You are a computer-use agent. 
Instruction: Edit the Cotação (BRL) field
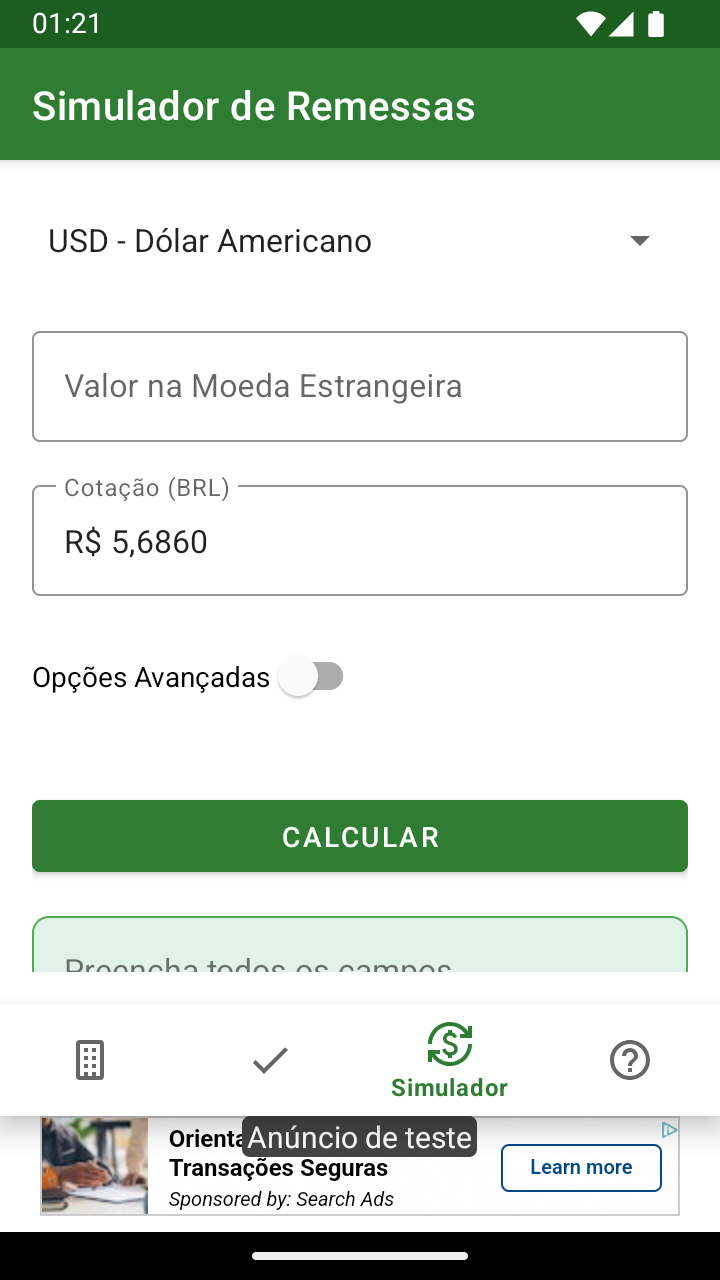(x=360, y=541)
